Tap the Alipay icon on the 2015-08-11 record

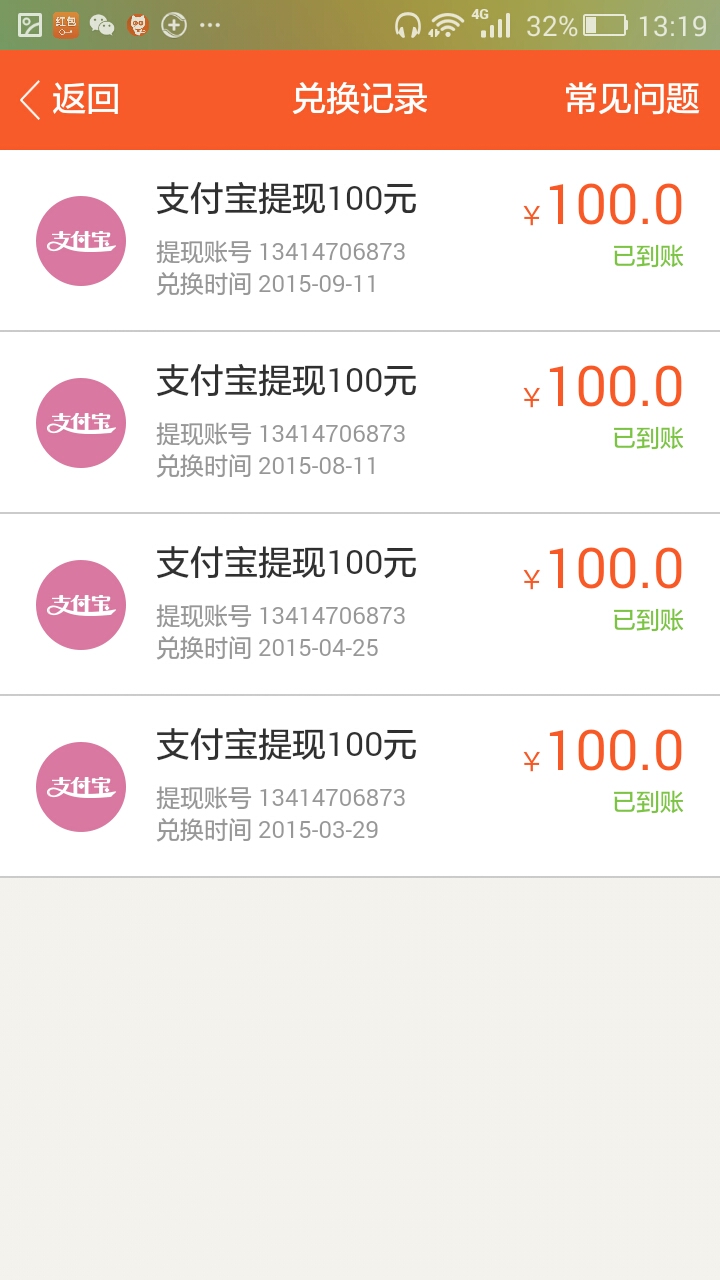tap(80, 422)
